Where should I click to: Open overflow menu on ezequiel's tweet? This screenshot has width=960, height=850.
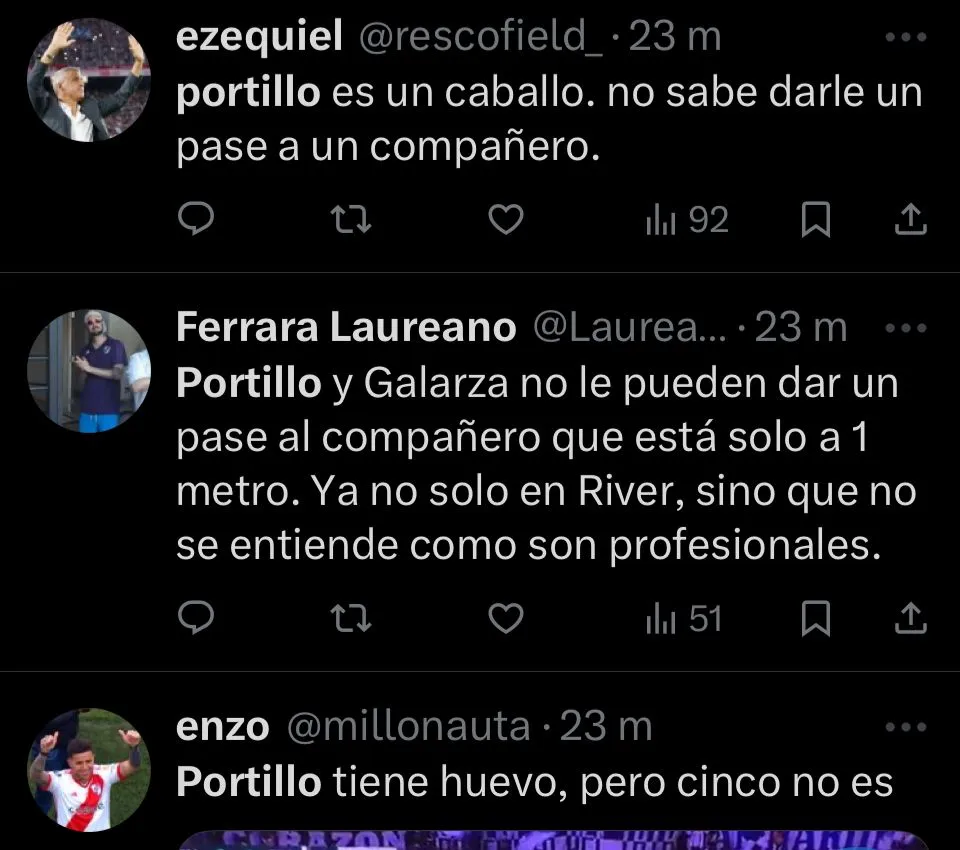coord(907,38)
